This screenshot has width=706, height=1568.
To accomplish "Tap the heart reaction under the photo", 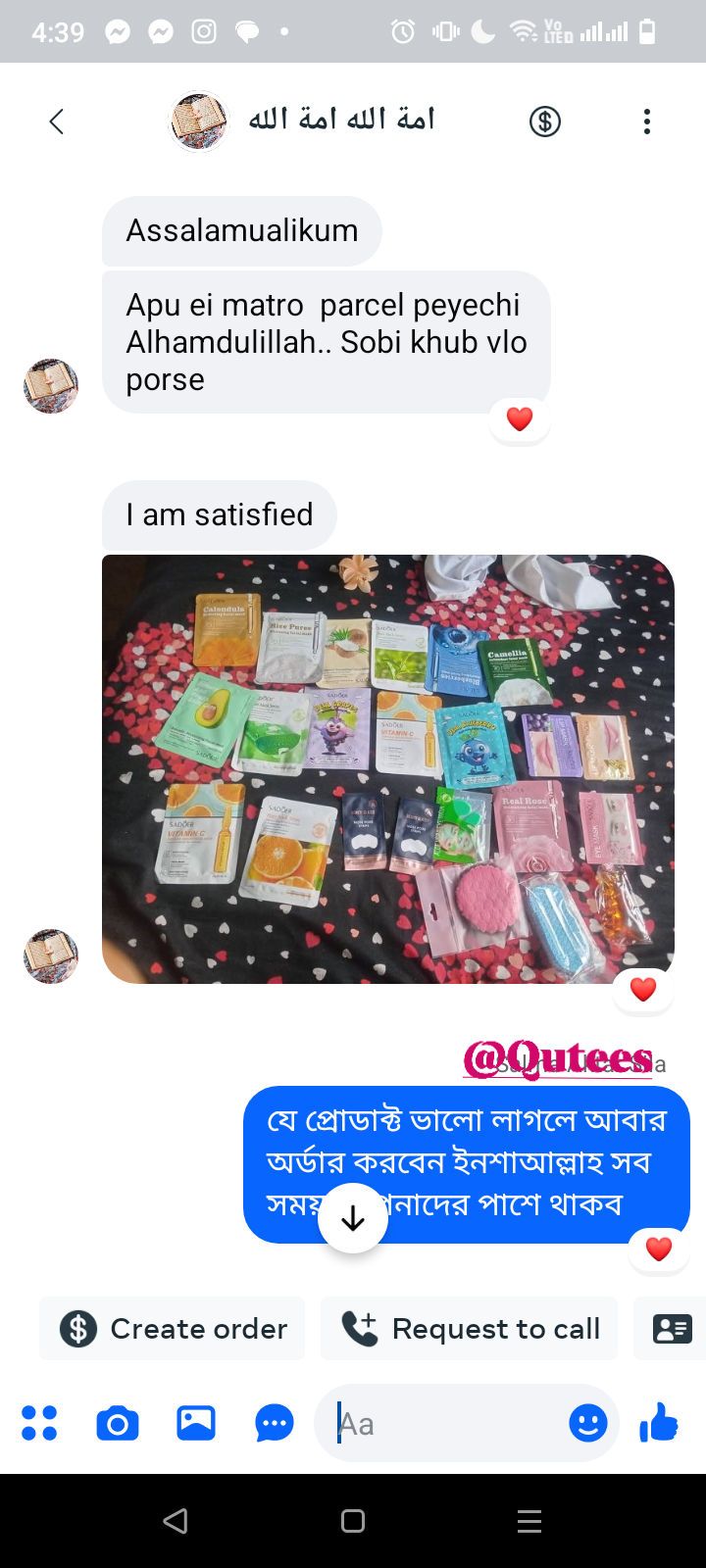I will coord(643,990).
